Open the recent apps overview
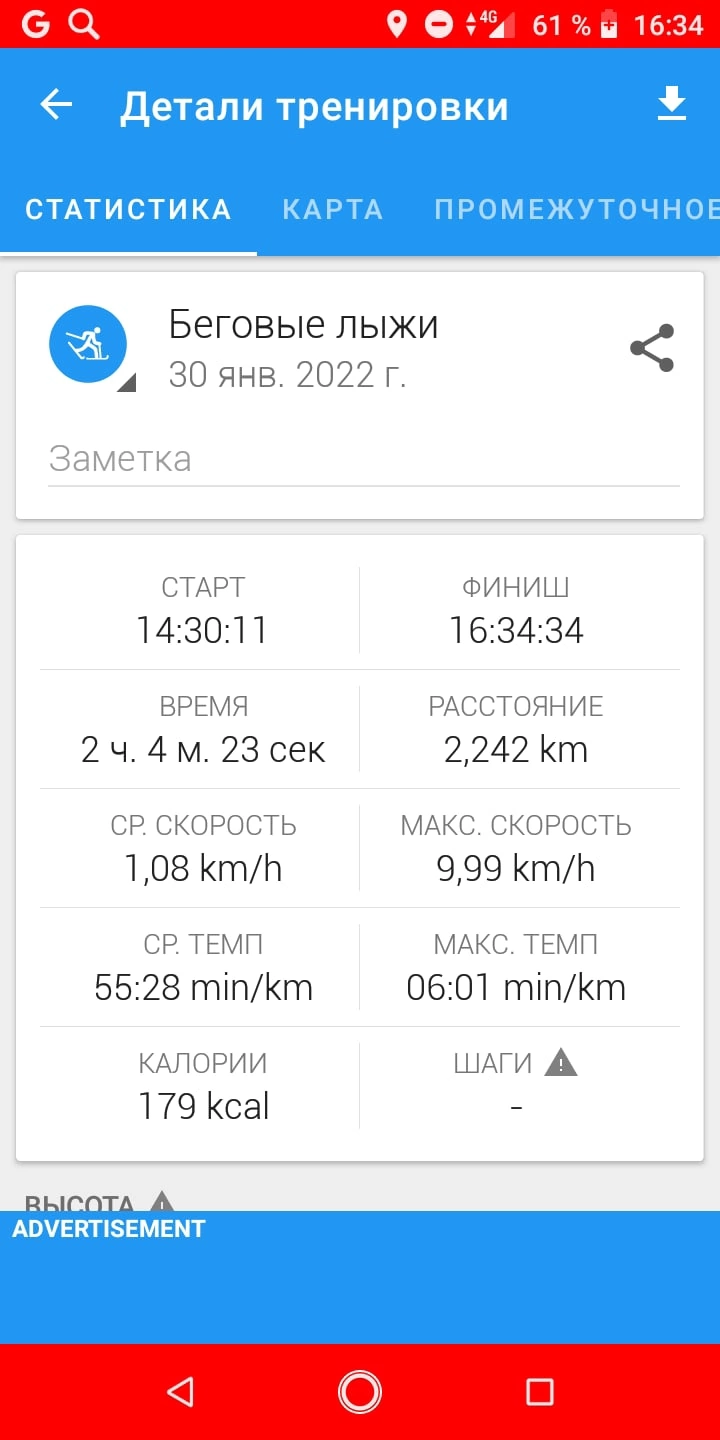The height and width of the screenshot is (1440, 720). point(540,1392)
